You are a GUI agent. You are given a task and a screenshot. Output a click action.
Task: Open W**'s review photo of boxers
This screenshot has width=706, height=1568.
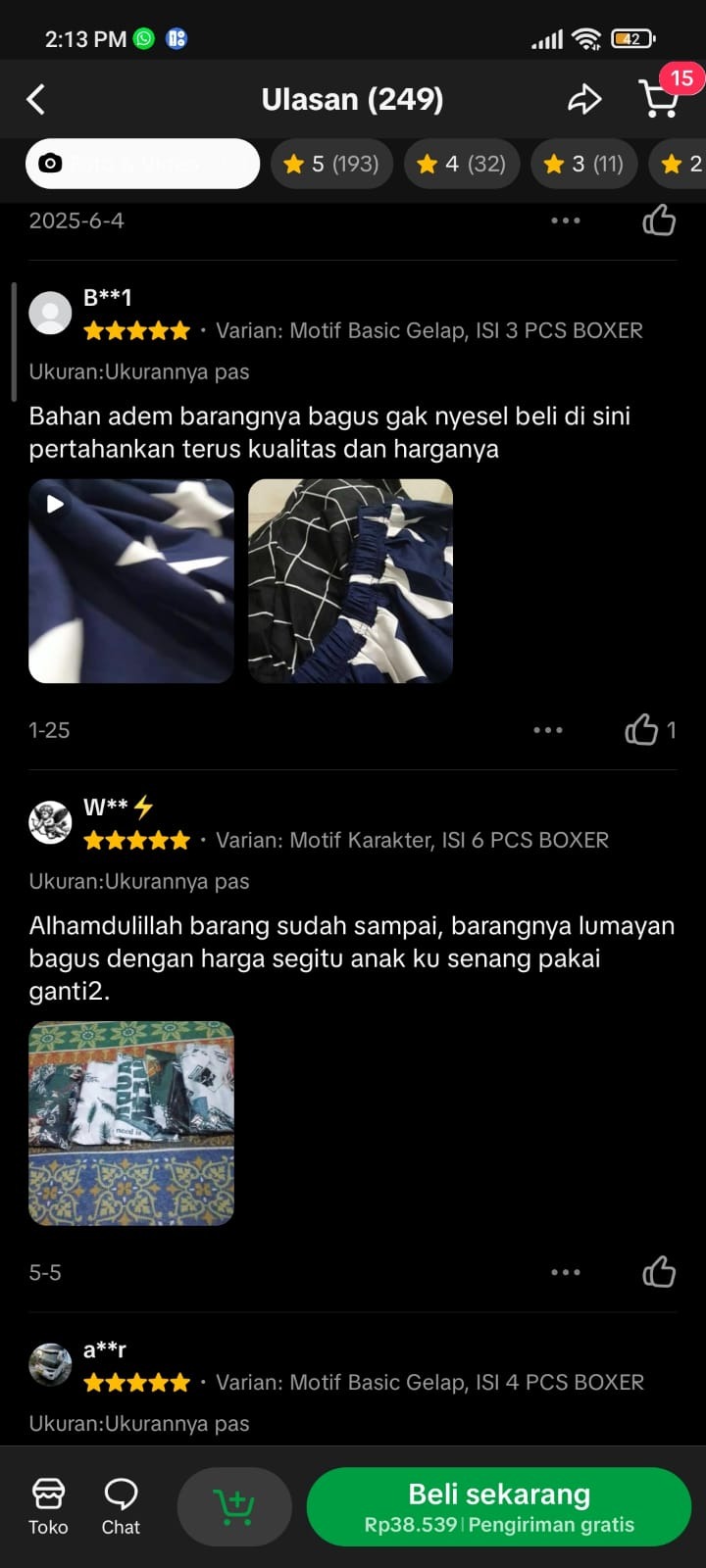[131, 1124]
